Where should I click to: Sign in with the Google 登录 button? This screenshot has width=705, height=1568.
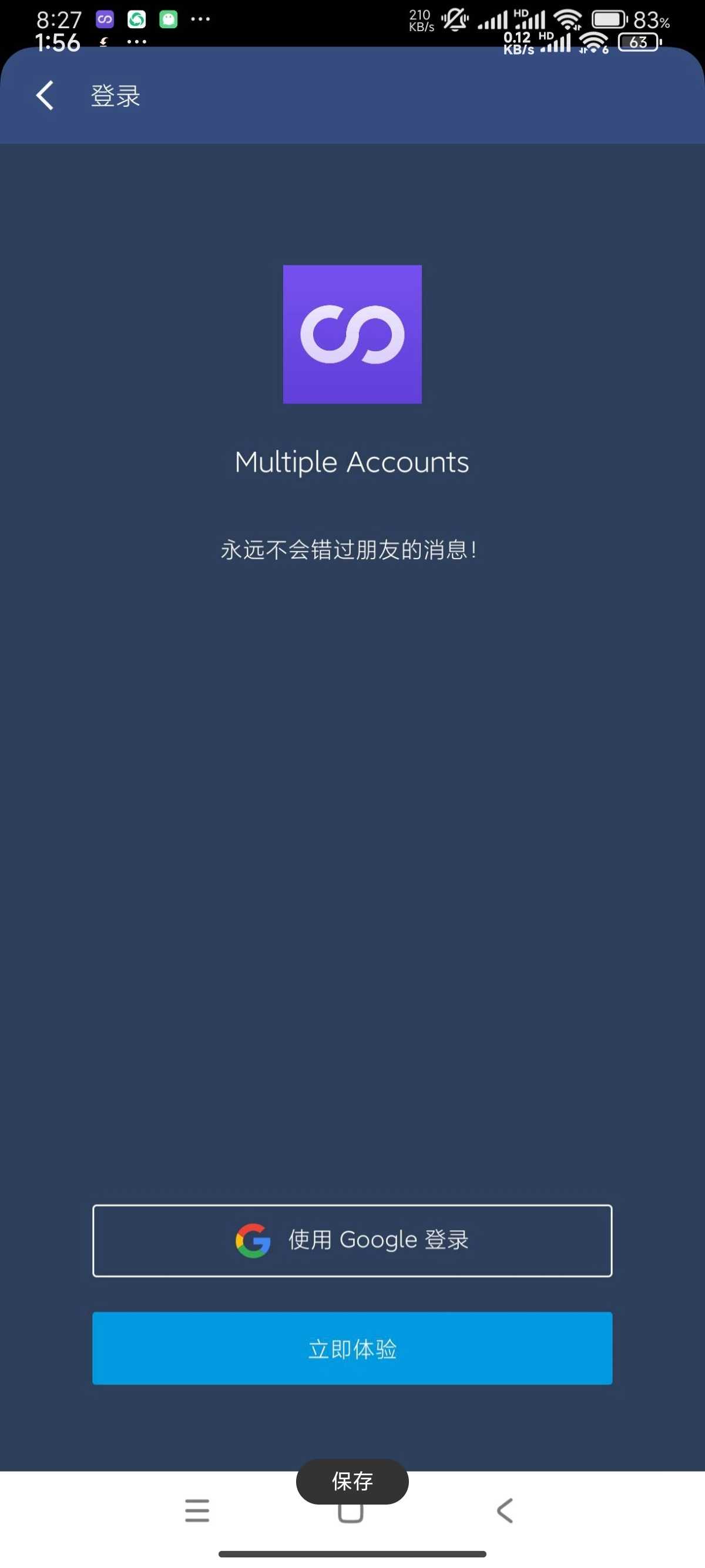point(352,1240)
